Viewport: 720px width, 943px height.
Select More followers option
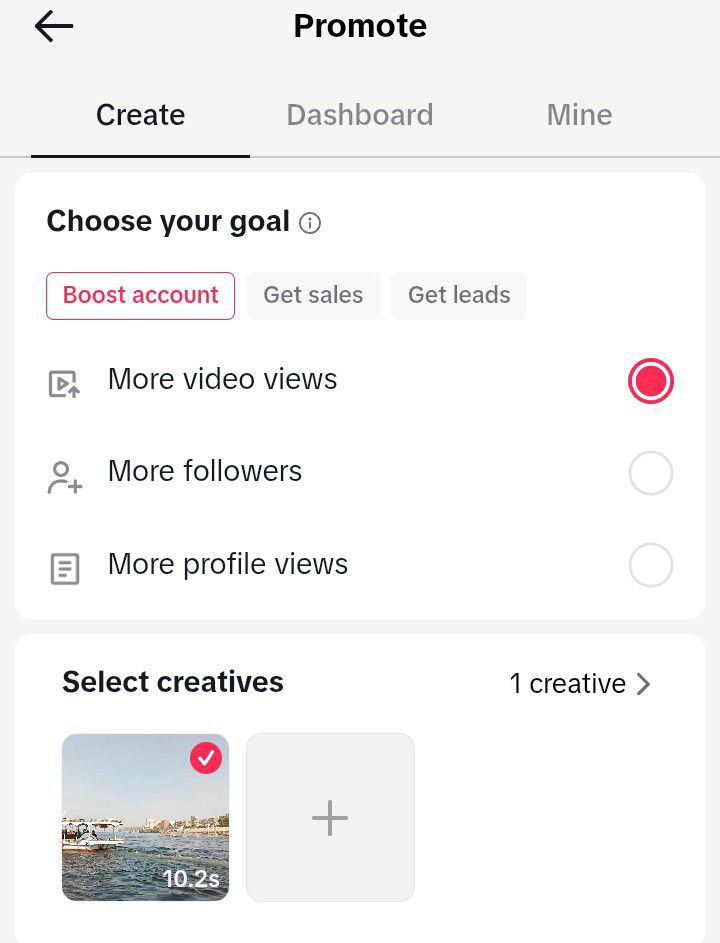[650, 473]
